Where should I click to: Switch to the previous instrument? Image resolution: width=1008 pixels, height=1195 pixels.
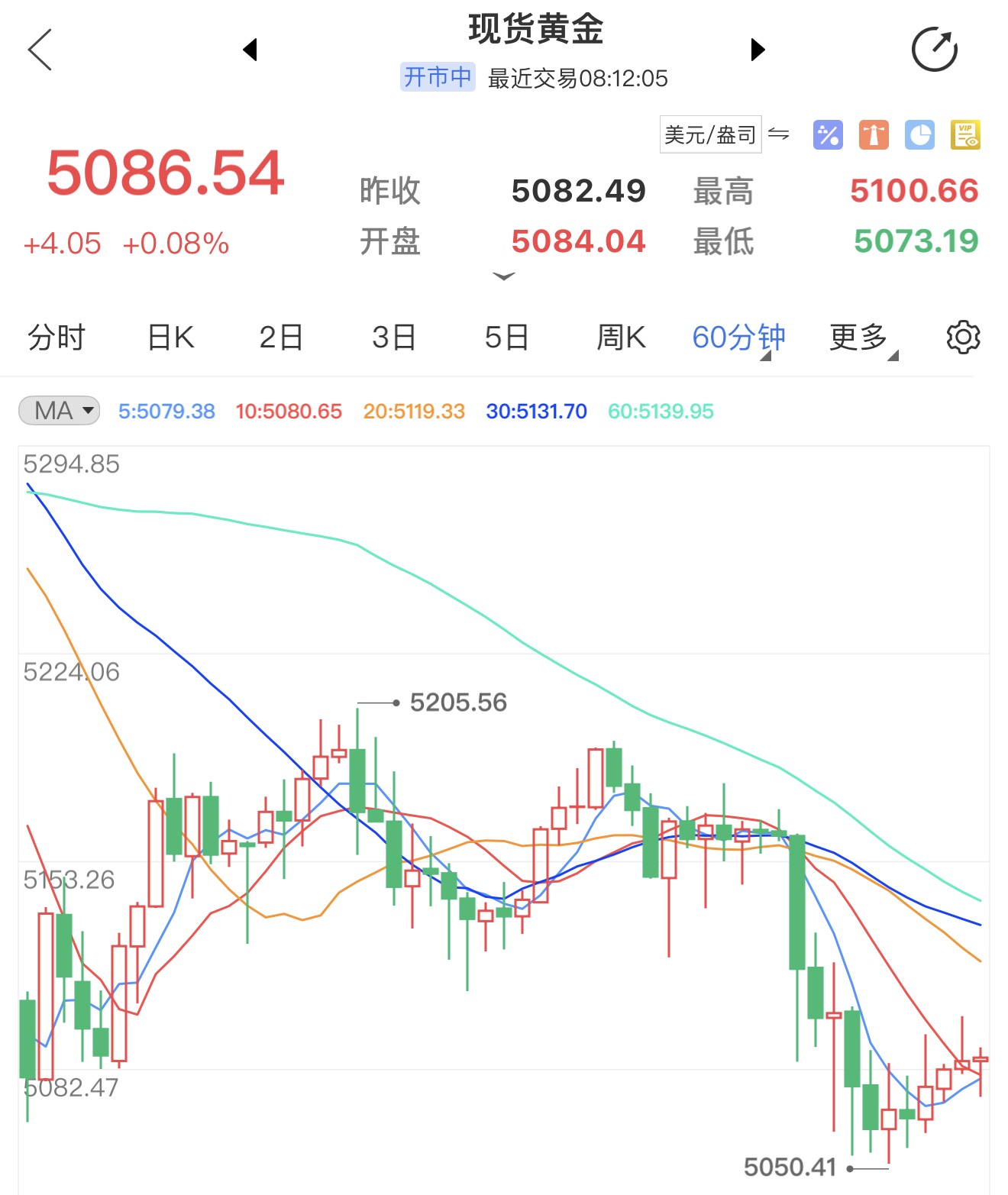pos(250,50)
